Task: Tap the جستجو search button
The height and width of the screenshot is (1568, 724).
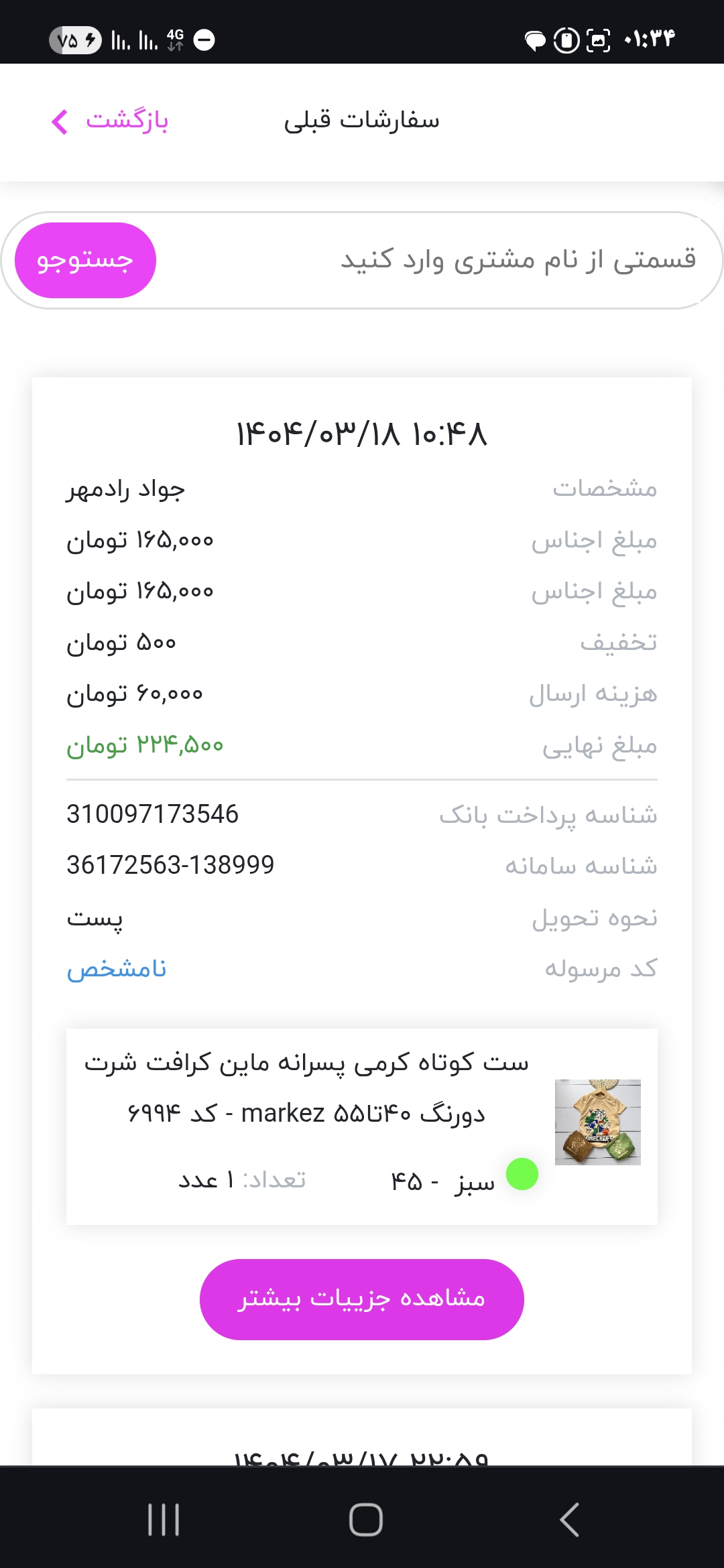Action: (x=85, y=260)
